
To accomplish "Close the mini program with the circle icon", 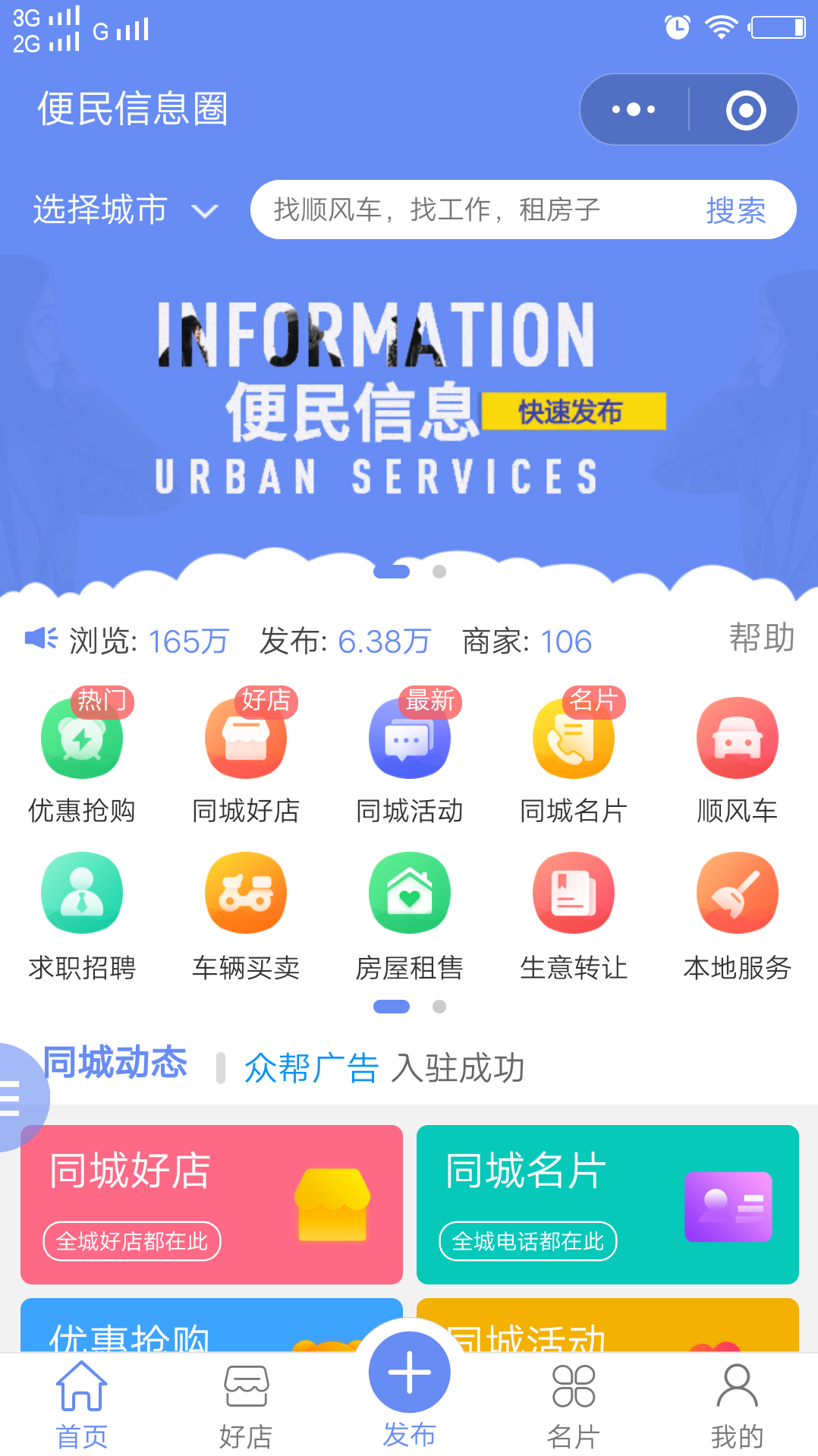I will click(745, 110).
